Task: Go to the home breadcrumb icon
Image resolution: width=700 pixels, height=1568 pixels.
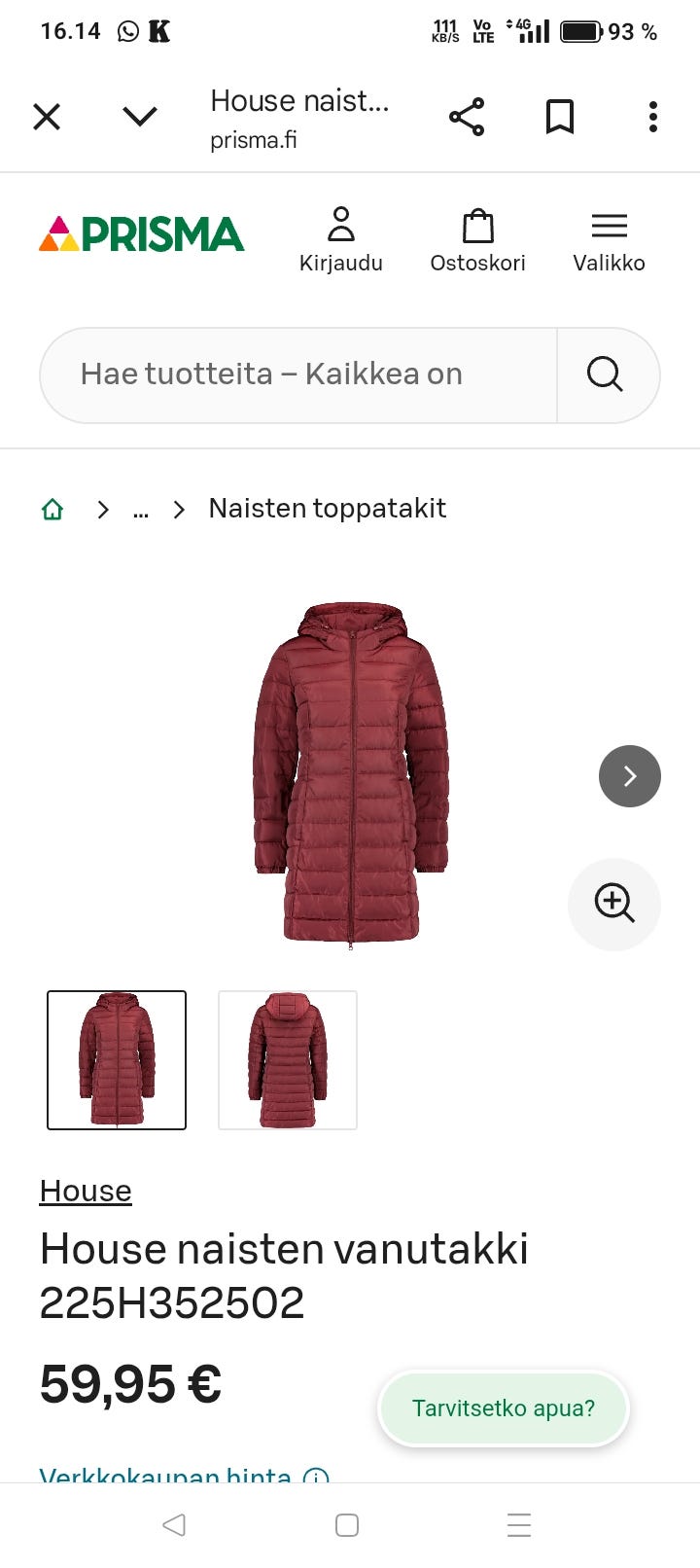Action: pos(52,509)
